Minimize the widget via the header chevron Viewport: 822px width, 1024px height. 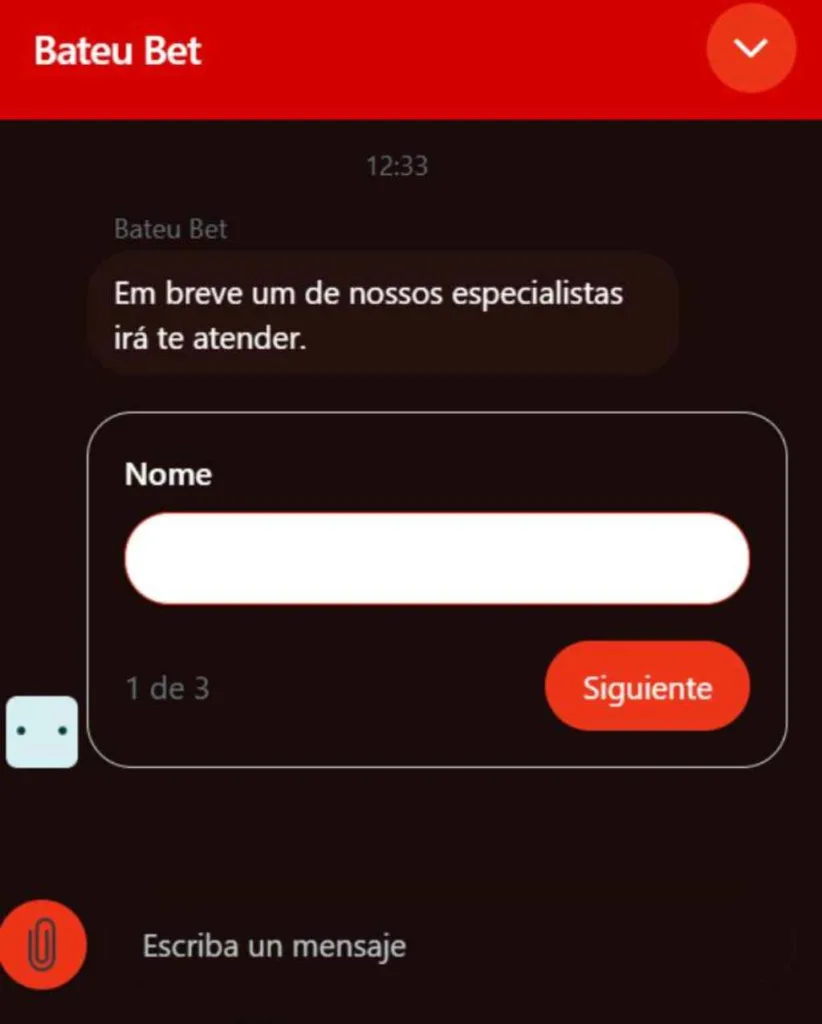coord(750,49)
